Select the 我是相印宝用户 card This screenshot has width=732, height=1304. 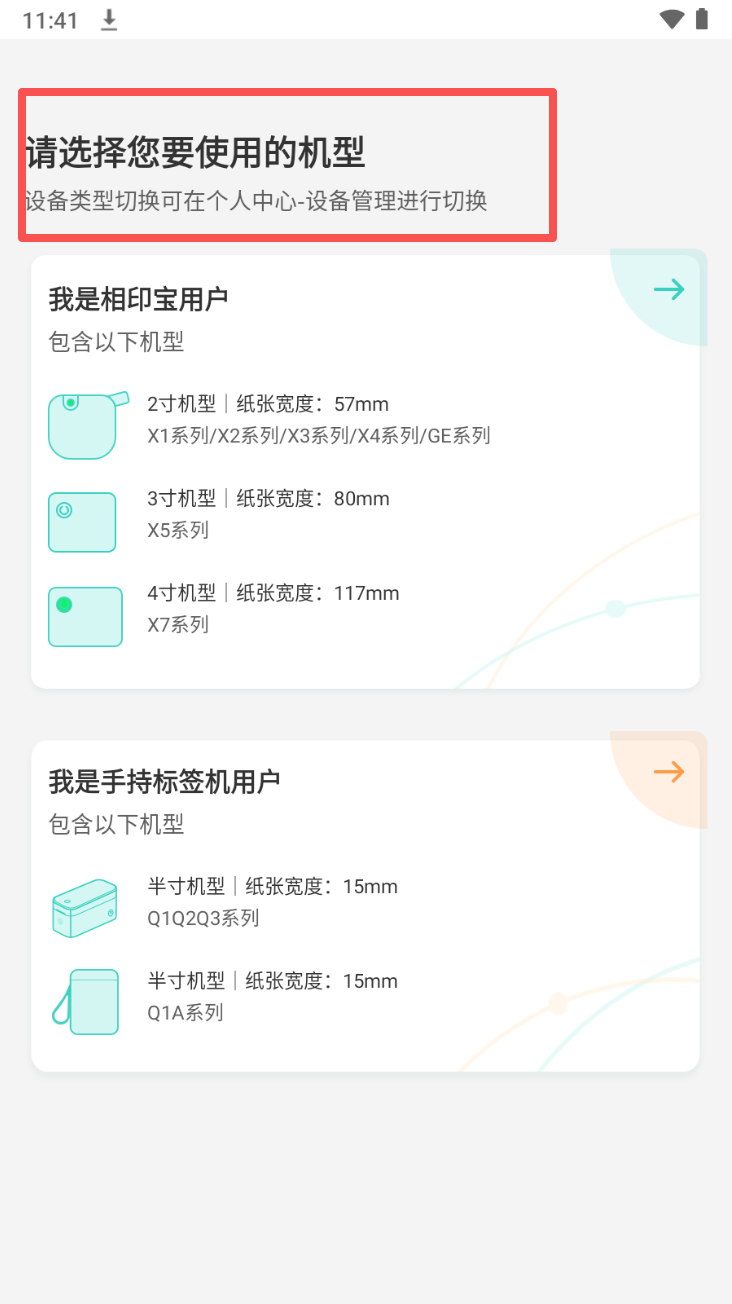[365, 471]
